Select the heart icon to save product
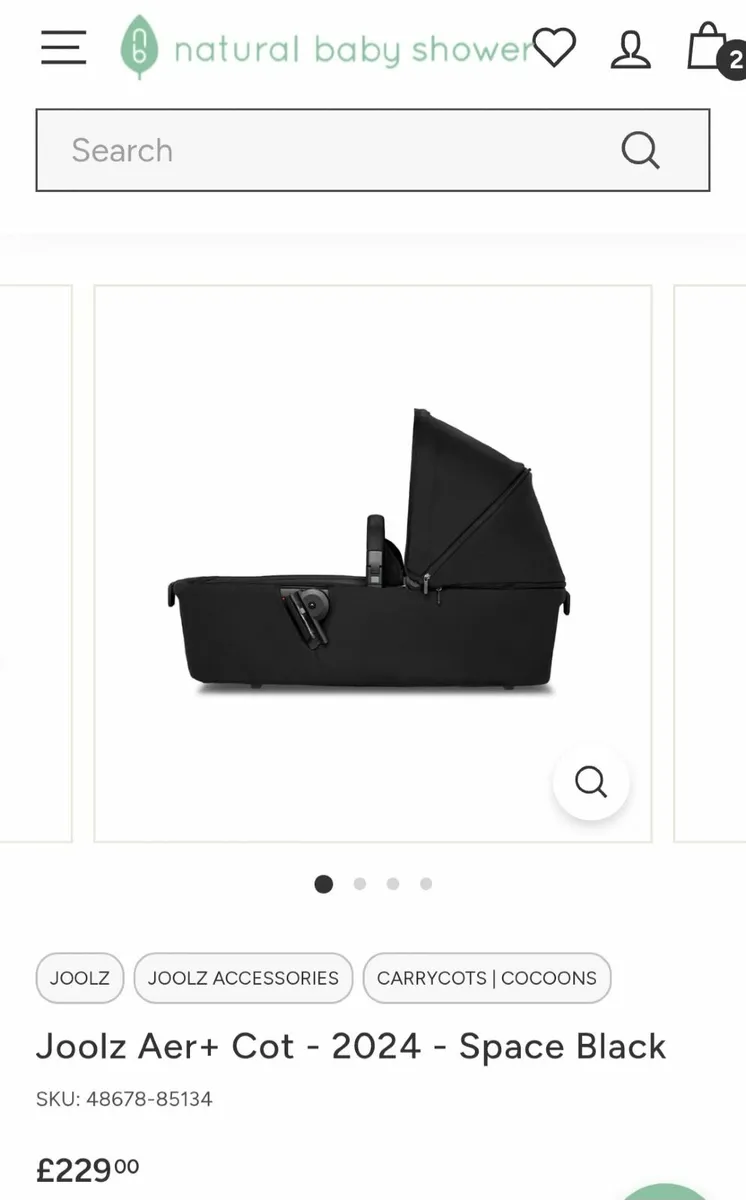This screenshot has height=1200, width=746. click(556, 47)
